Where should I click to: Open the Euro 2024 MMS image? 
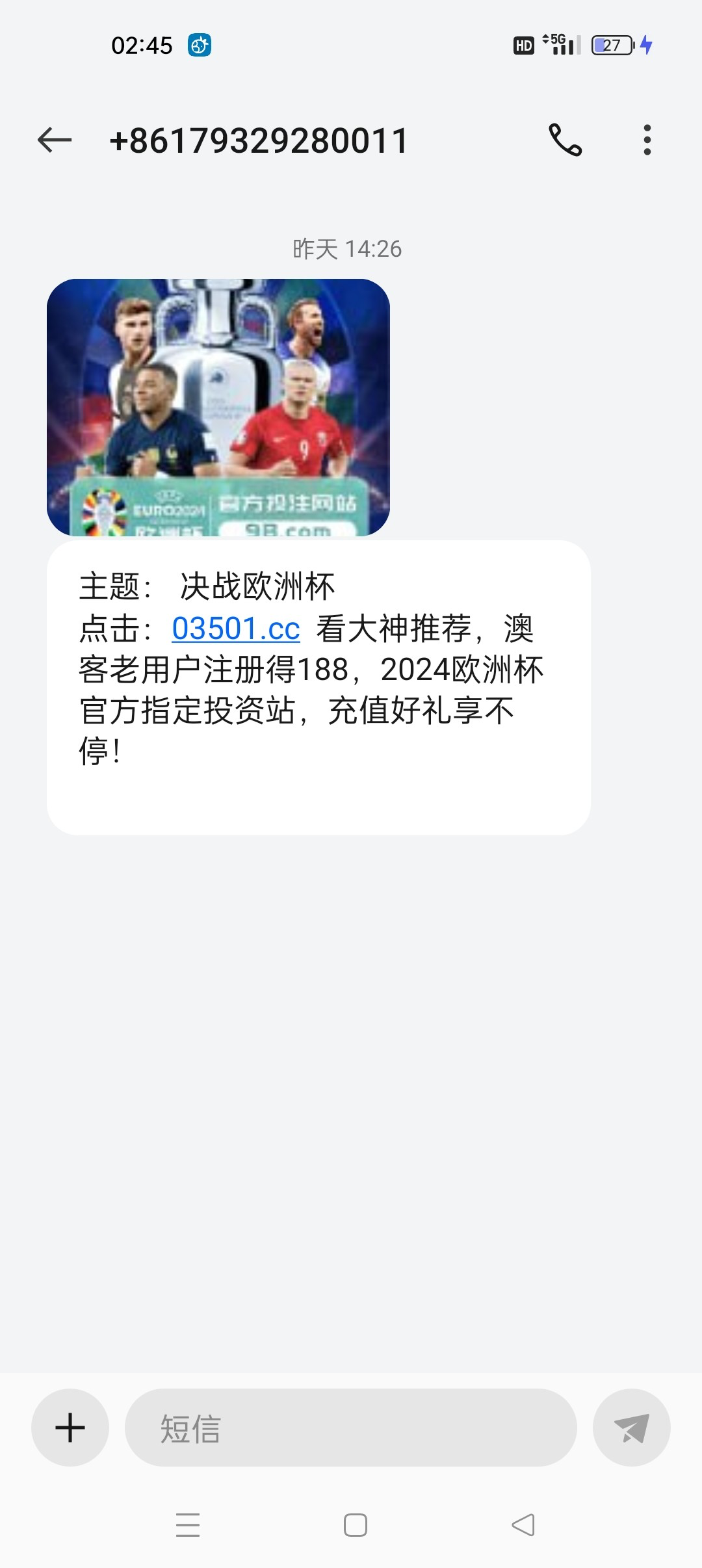tap(218, 407)
